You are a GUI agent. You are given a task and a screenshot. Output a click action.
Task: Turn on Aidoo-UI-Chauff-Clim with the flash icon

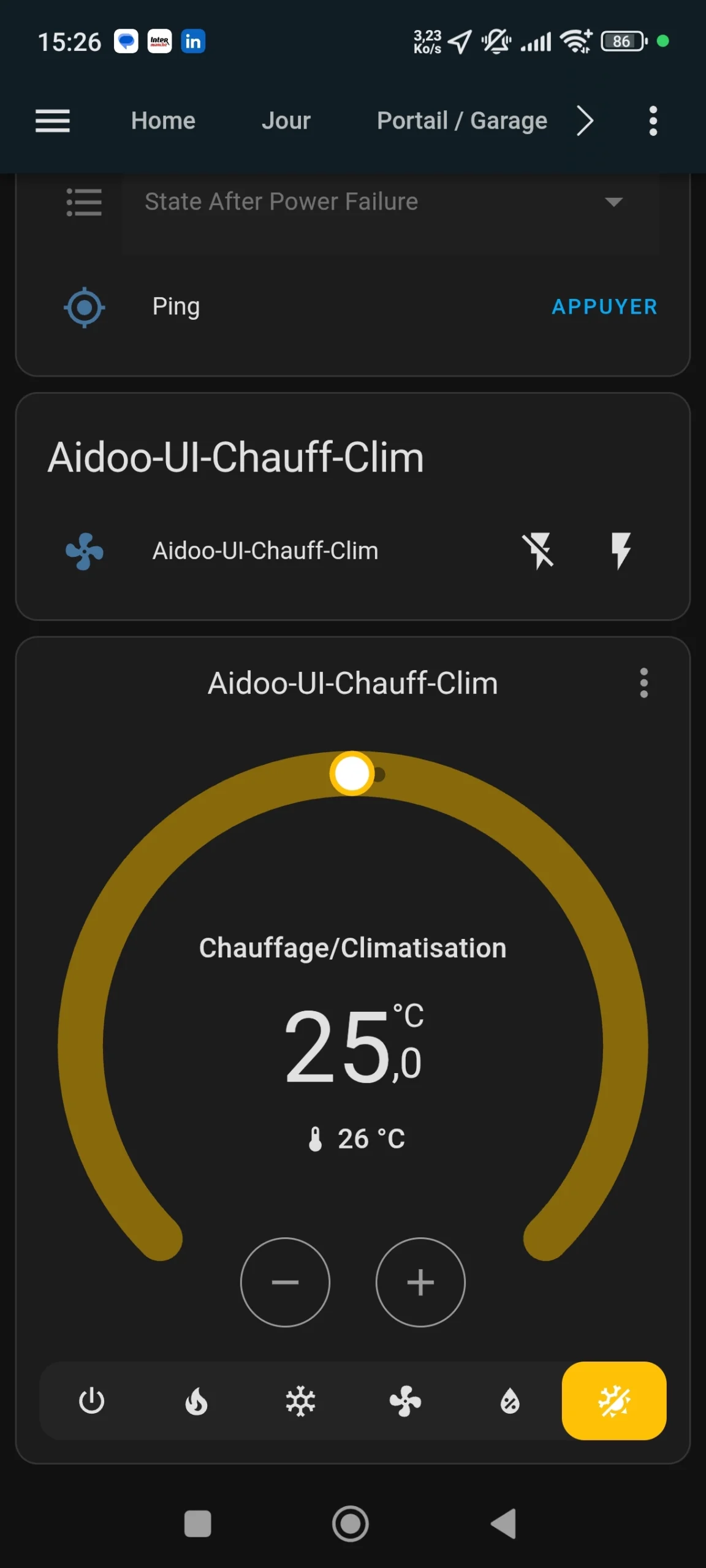click(x=620, y=551)
